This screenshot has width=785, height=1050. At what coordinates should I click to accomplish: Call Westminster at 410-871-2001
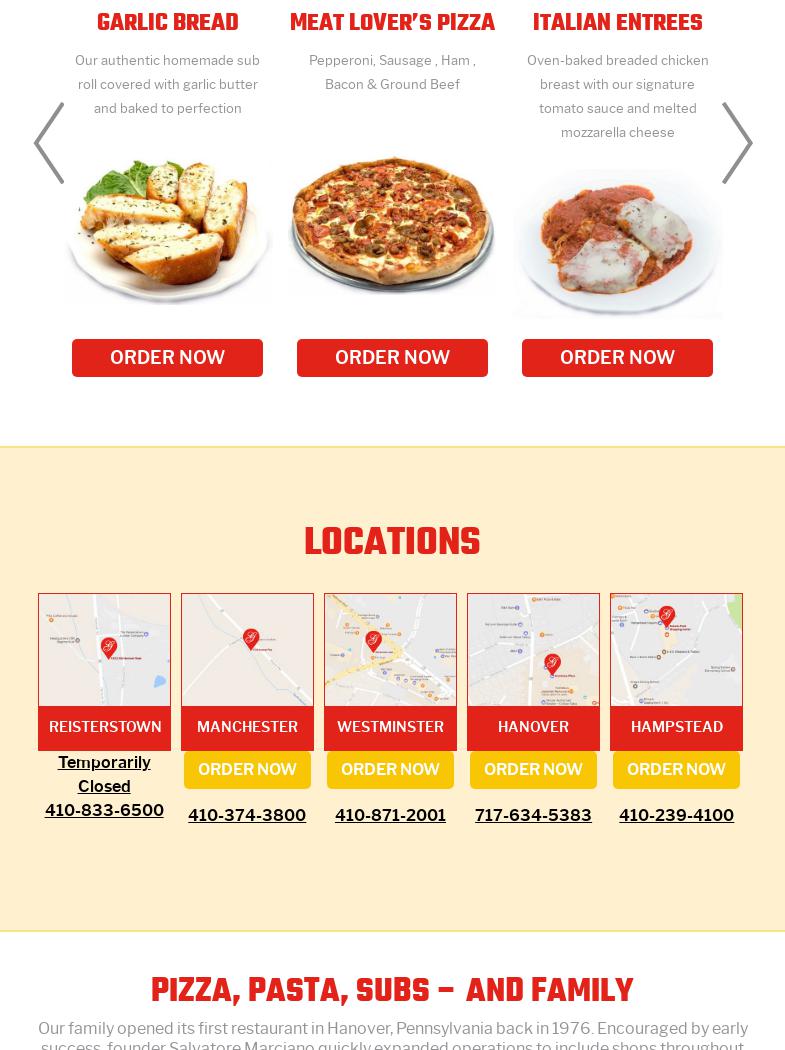[390, 816]
